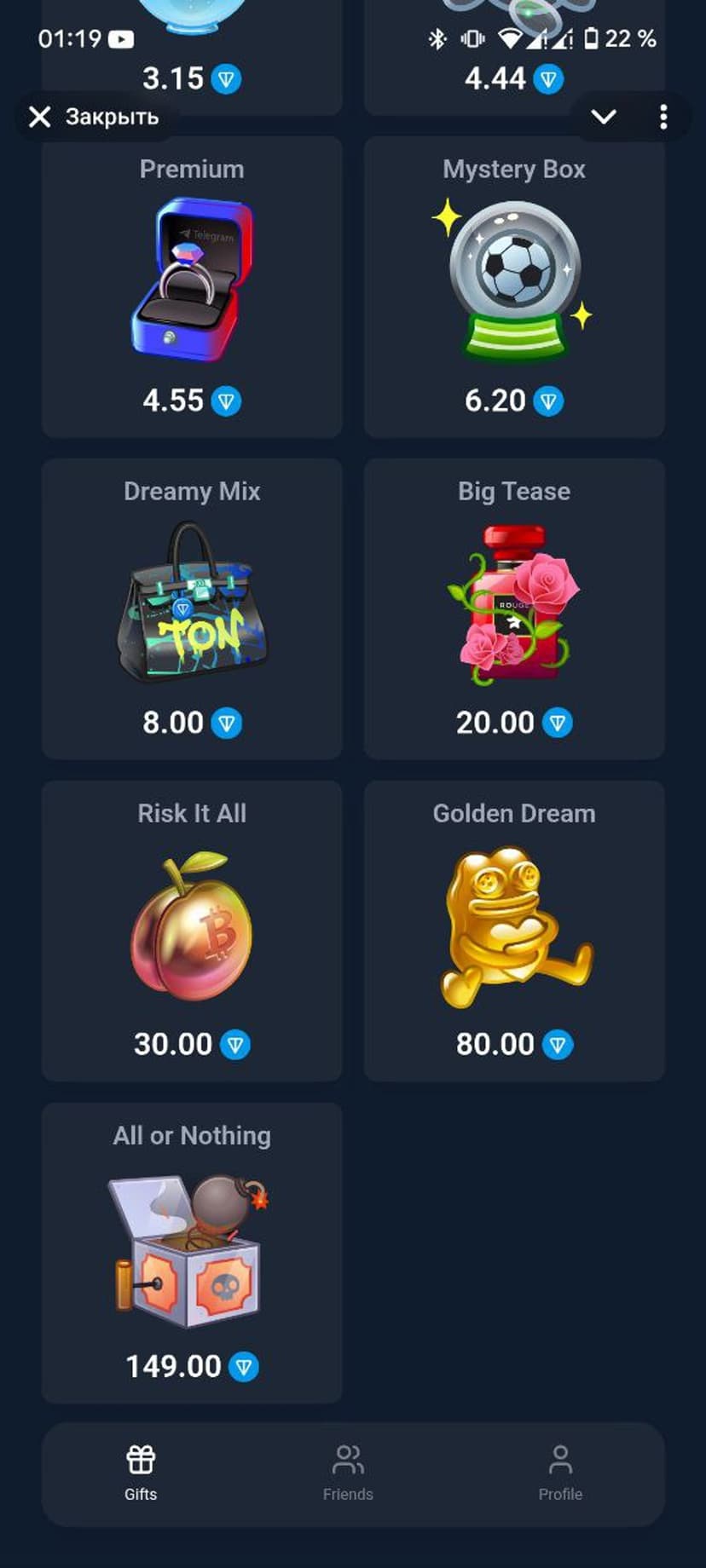Viewport: 706px width, 1568px height.
Task: Close the mini app with Закрыть
Action: pyautogui.click(x=95, y=117)
